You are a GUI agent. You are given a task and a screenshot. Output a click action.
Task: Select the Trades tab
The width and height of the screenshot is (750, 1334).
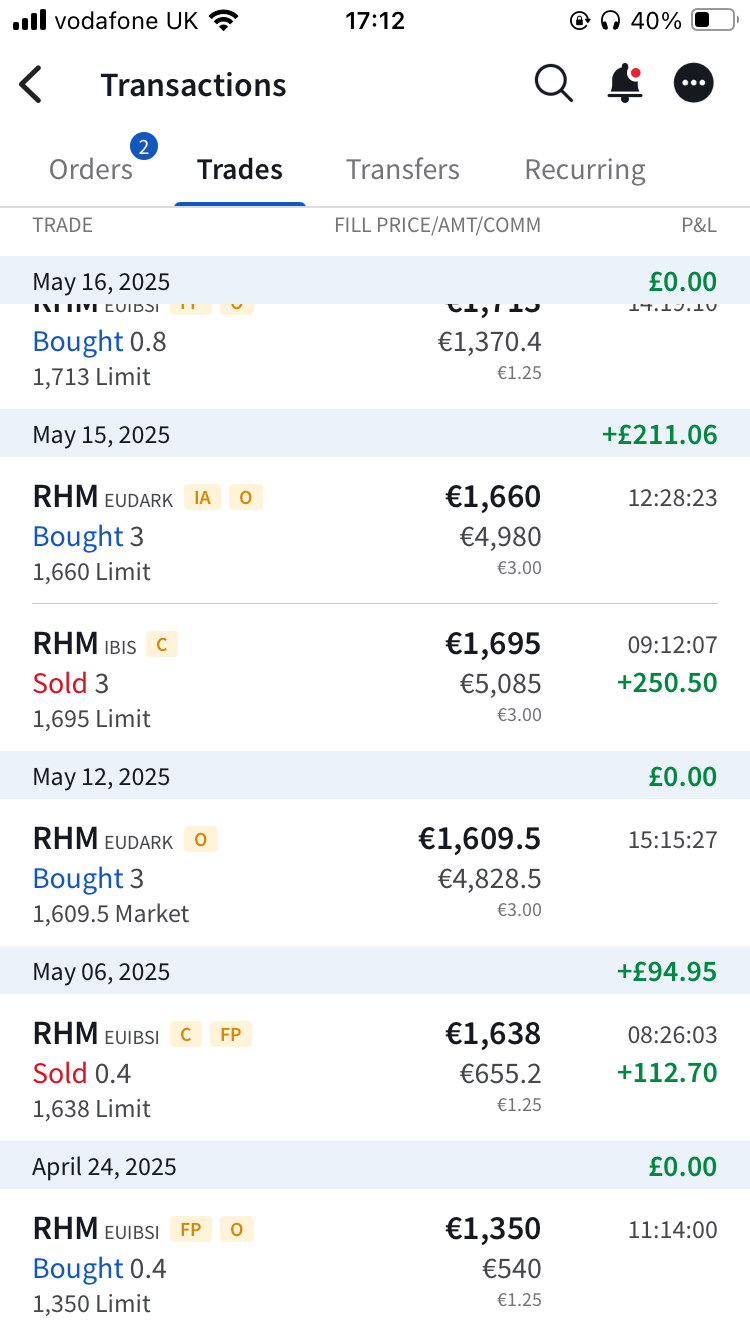(x=240, y=169)
